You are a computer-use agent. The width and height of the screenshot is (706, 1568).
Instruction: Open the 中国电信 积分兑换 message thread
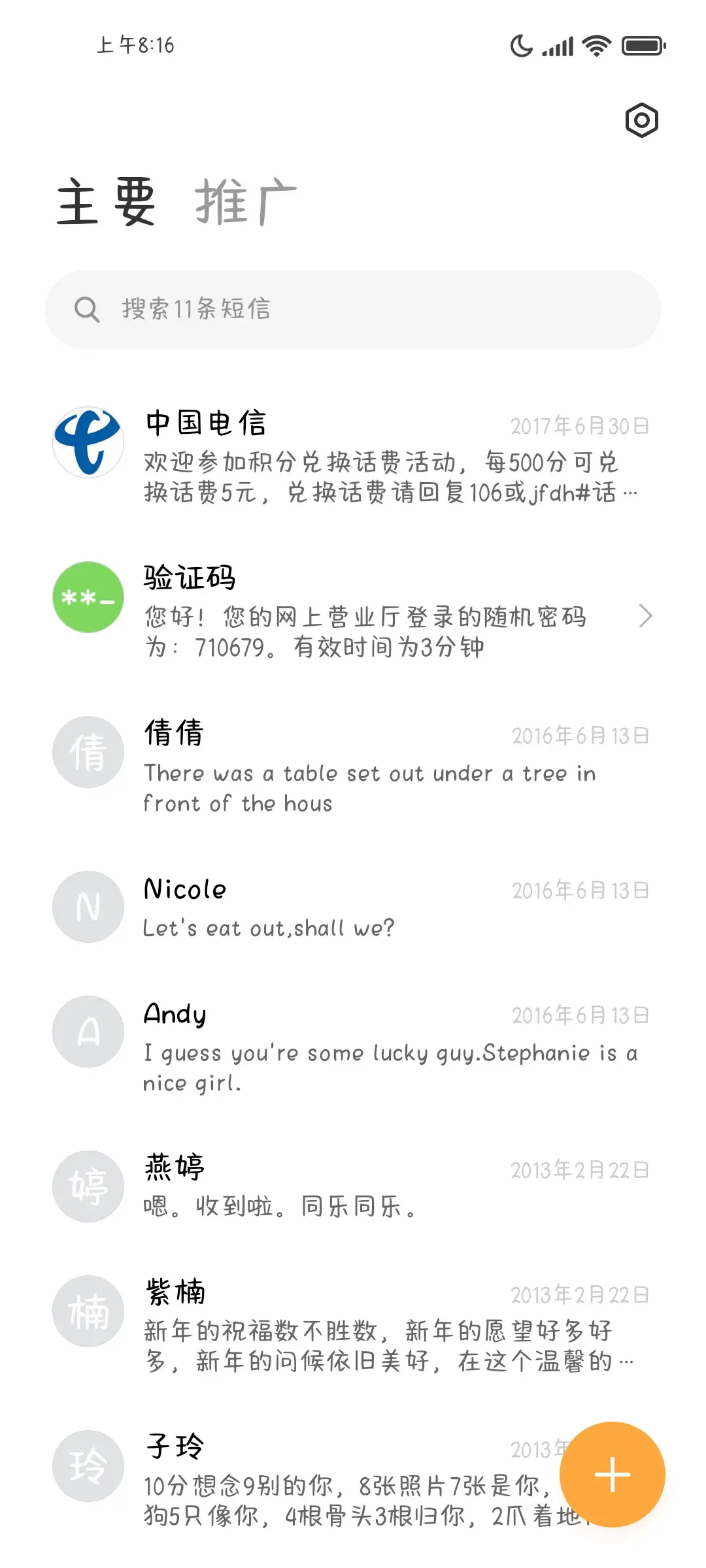353,457
